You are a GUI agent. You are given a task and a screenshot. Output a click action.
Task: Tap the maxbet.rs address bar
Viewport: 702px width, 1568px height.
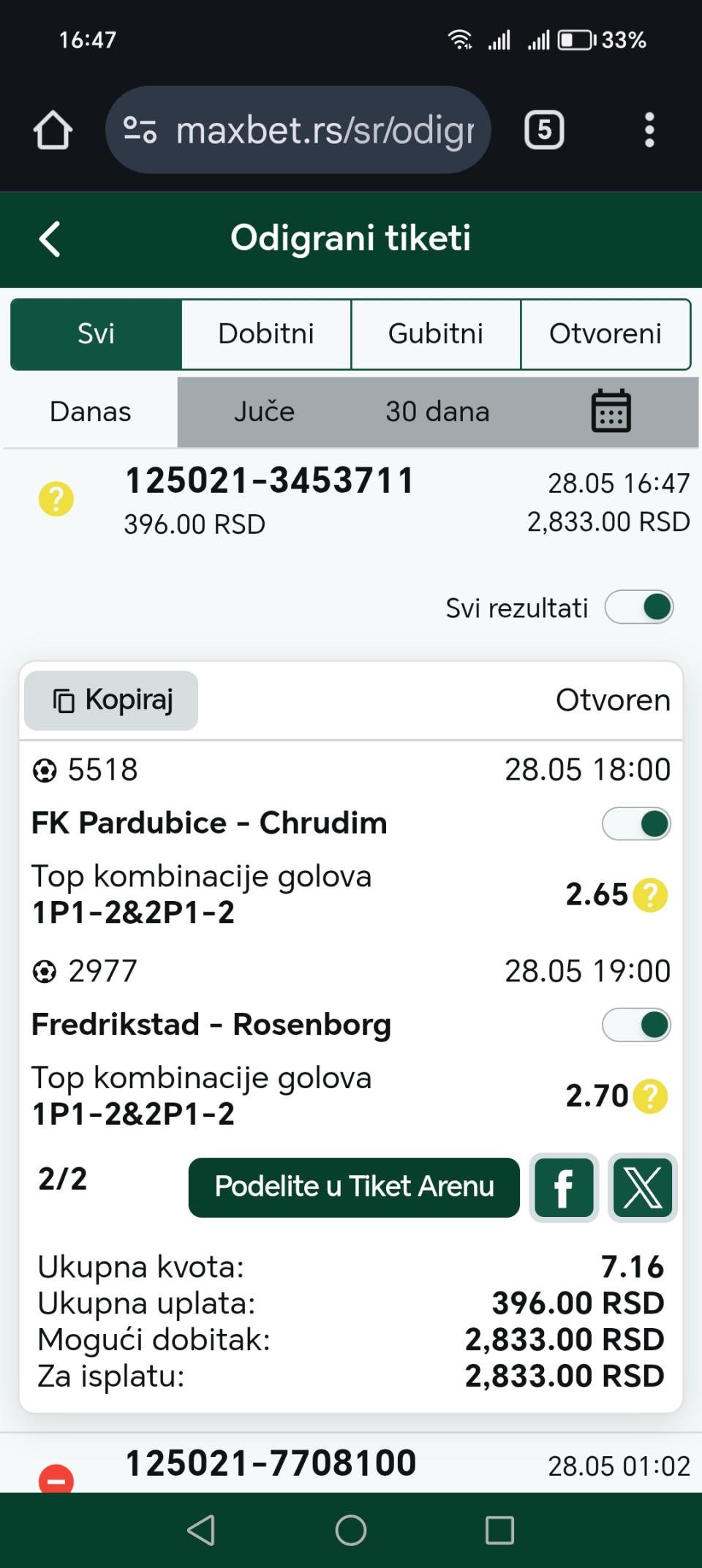(x=298, y=130)
